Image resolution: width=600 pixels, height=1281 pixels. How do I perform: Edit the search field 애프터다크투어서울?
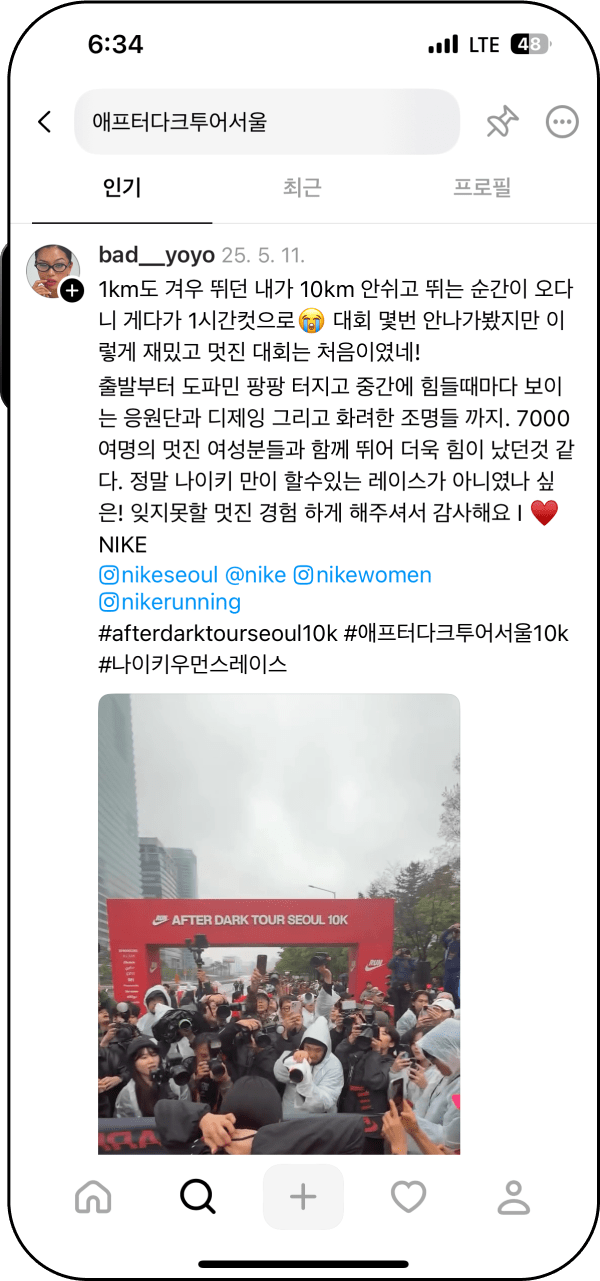point(266,122)
